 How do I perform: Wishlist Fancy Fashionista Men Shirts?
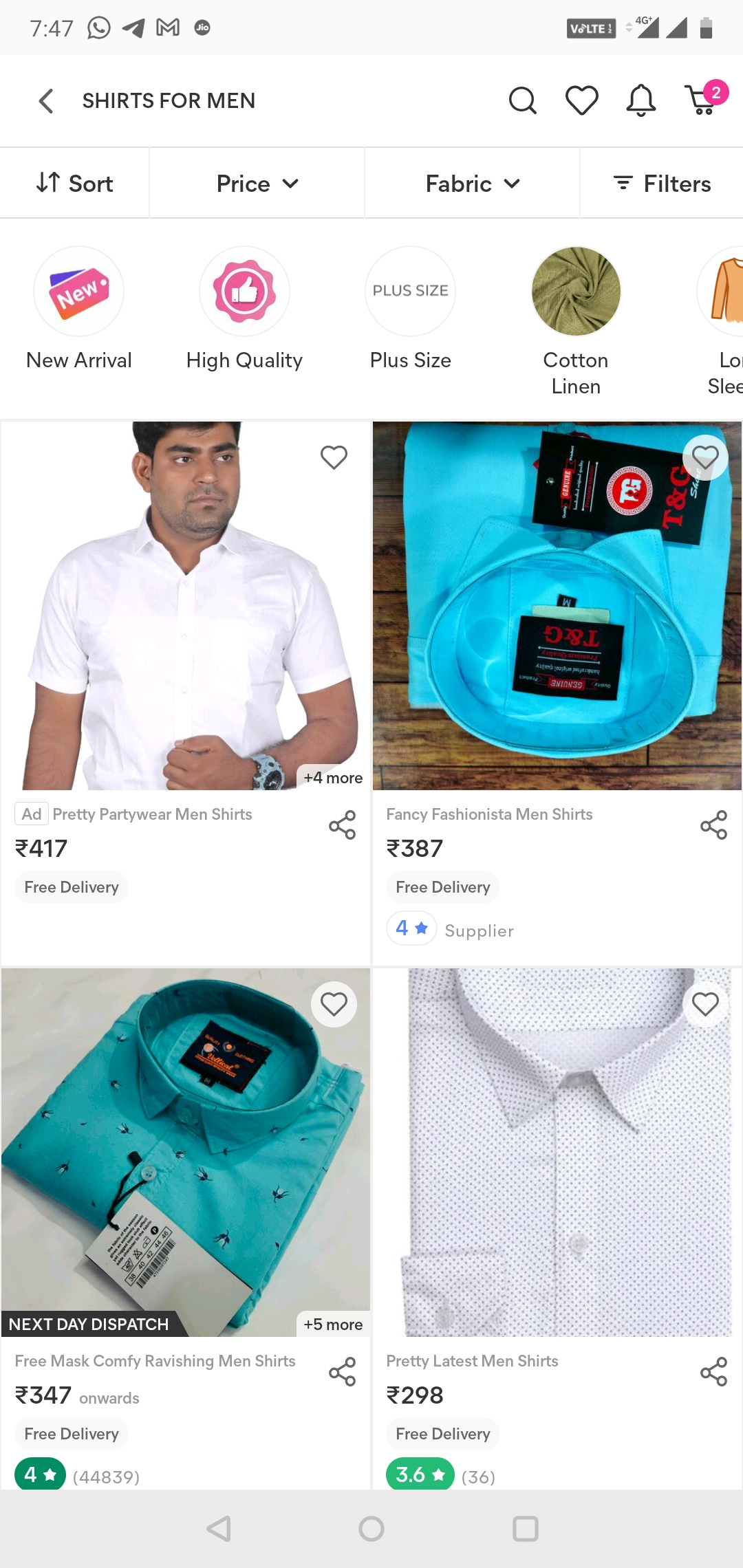705,457
